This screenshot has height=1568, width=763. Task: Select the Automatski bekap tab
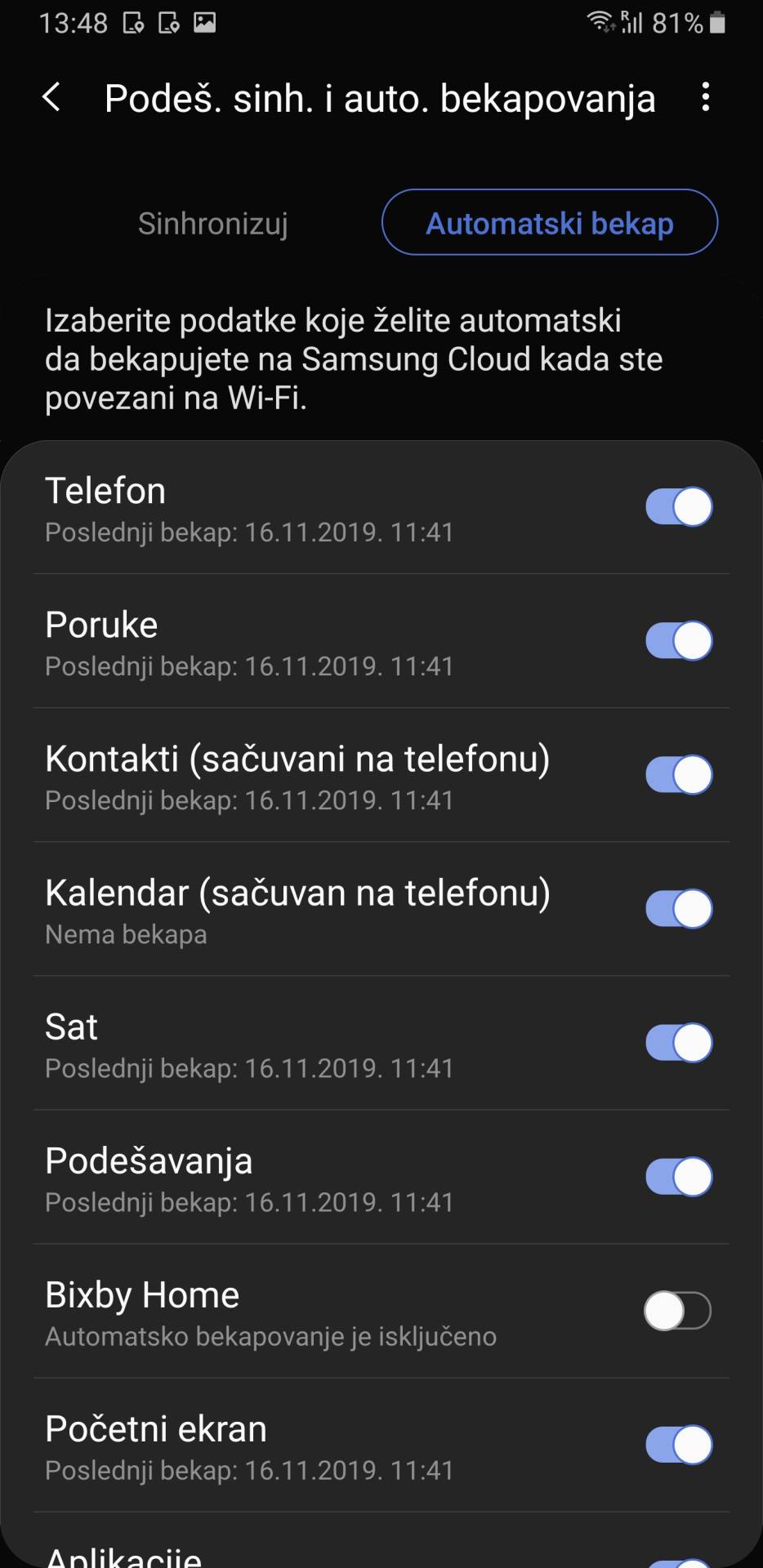pyautogui.click(x=549, y=222)
